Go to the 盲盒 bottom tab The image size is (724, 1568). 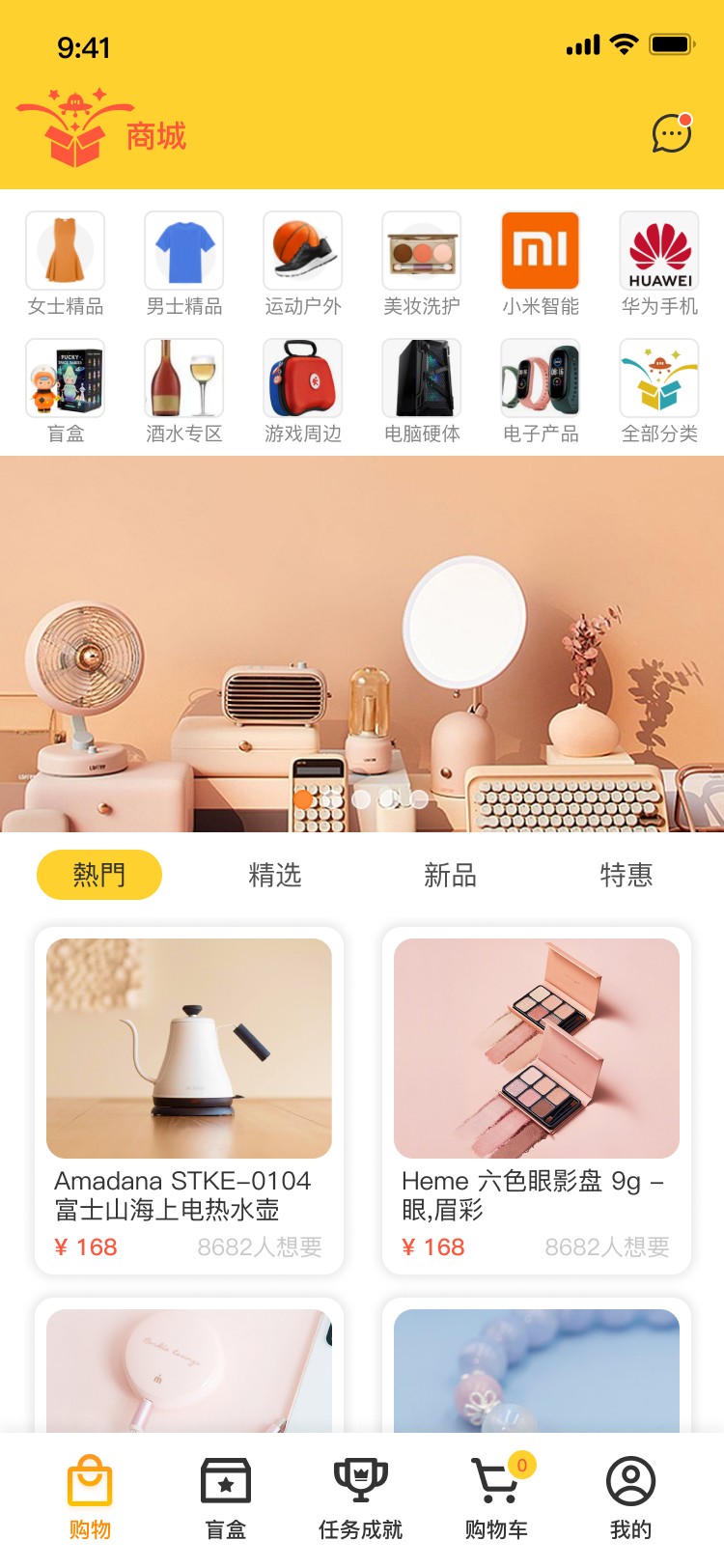[x=226, y=1497]
